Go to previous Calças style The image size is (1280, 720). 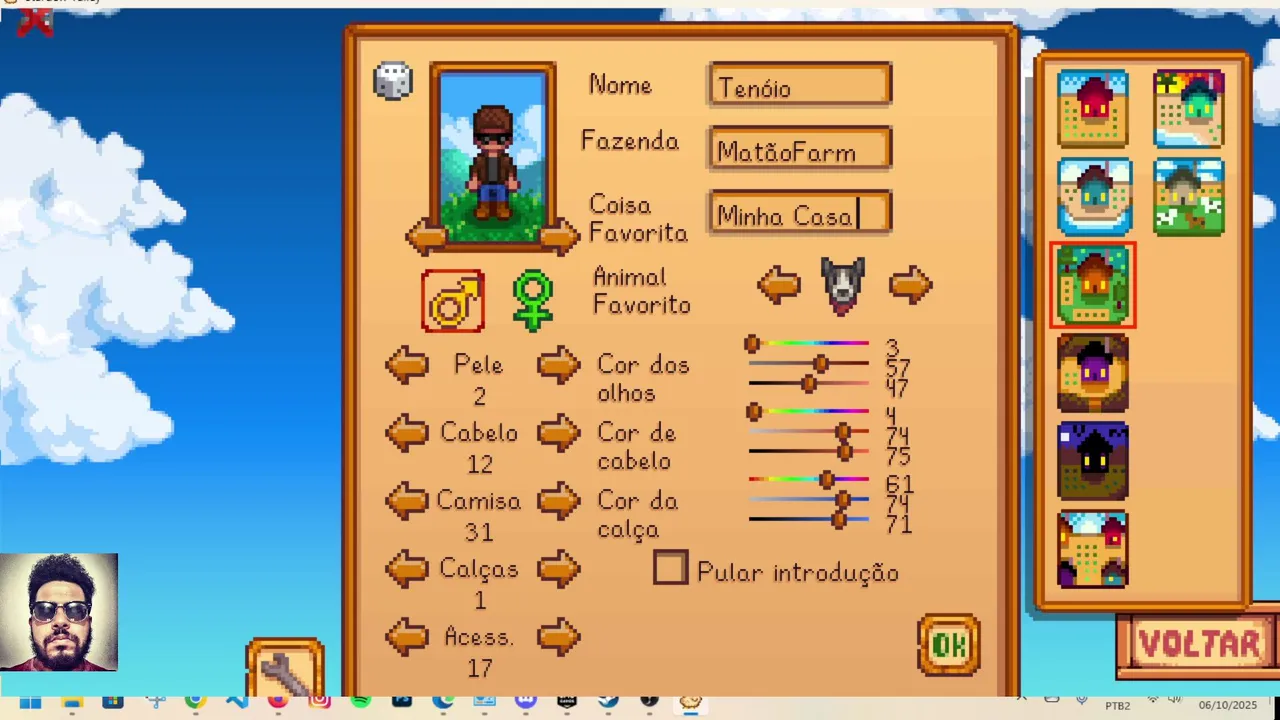pos(407,569)
